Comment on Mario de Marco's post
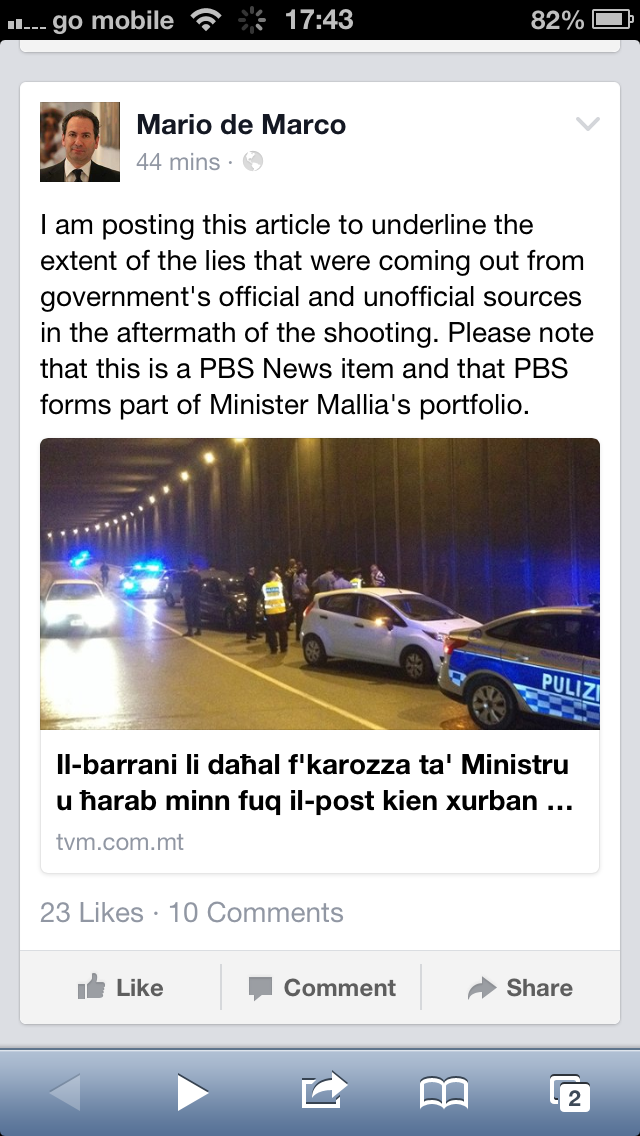The image size is (640, 1136). pos(321,988)
